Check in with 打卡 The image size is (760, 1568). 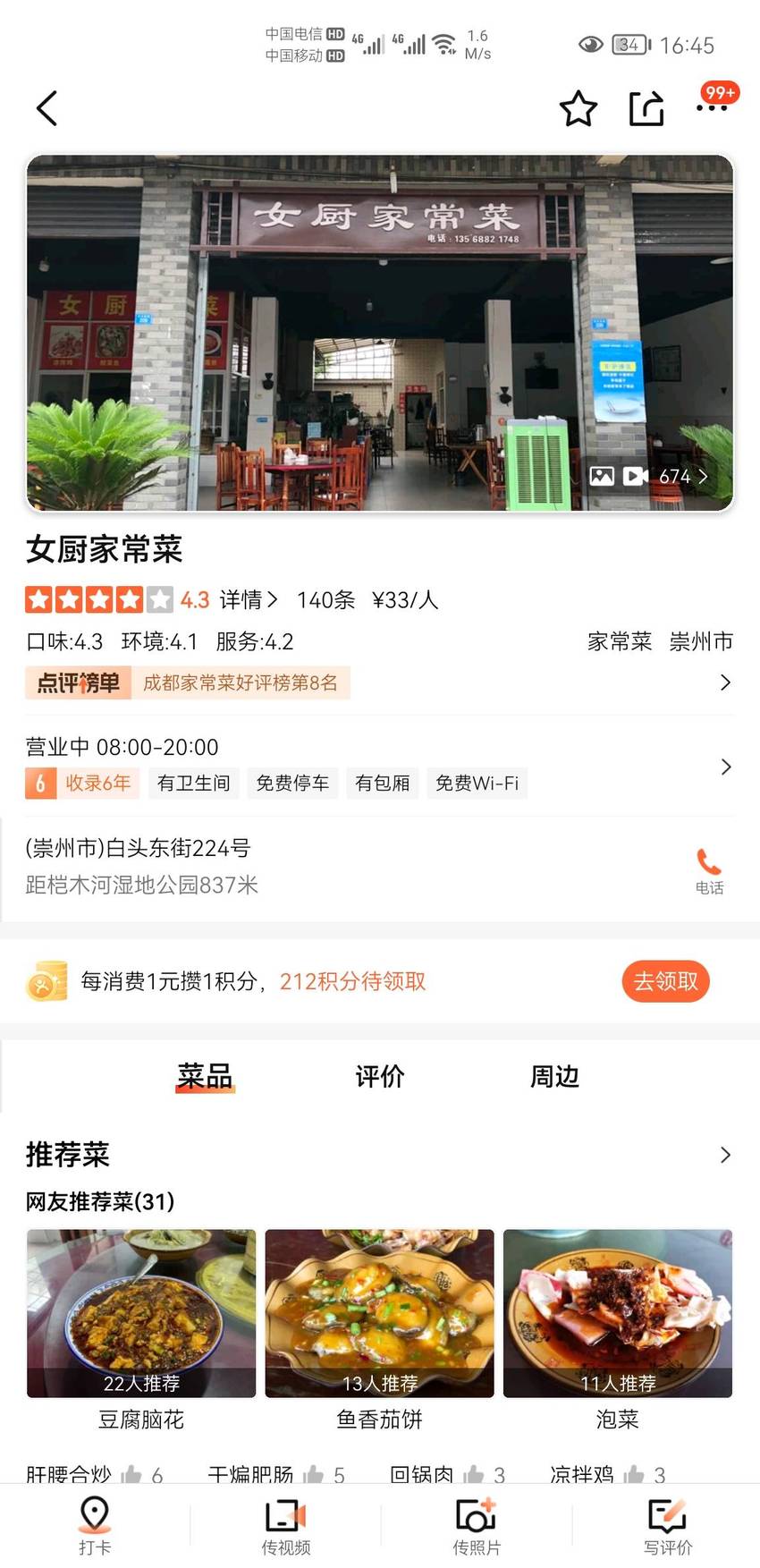coord(95,1526)
